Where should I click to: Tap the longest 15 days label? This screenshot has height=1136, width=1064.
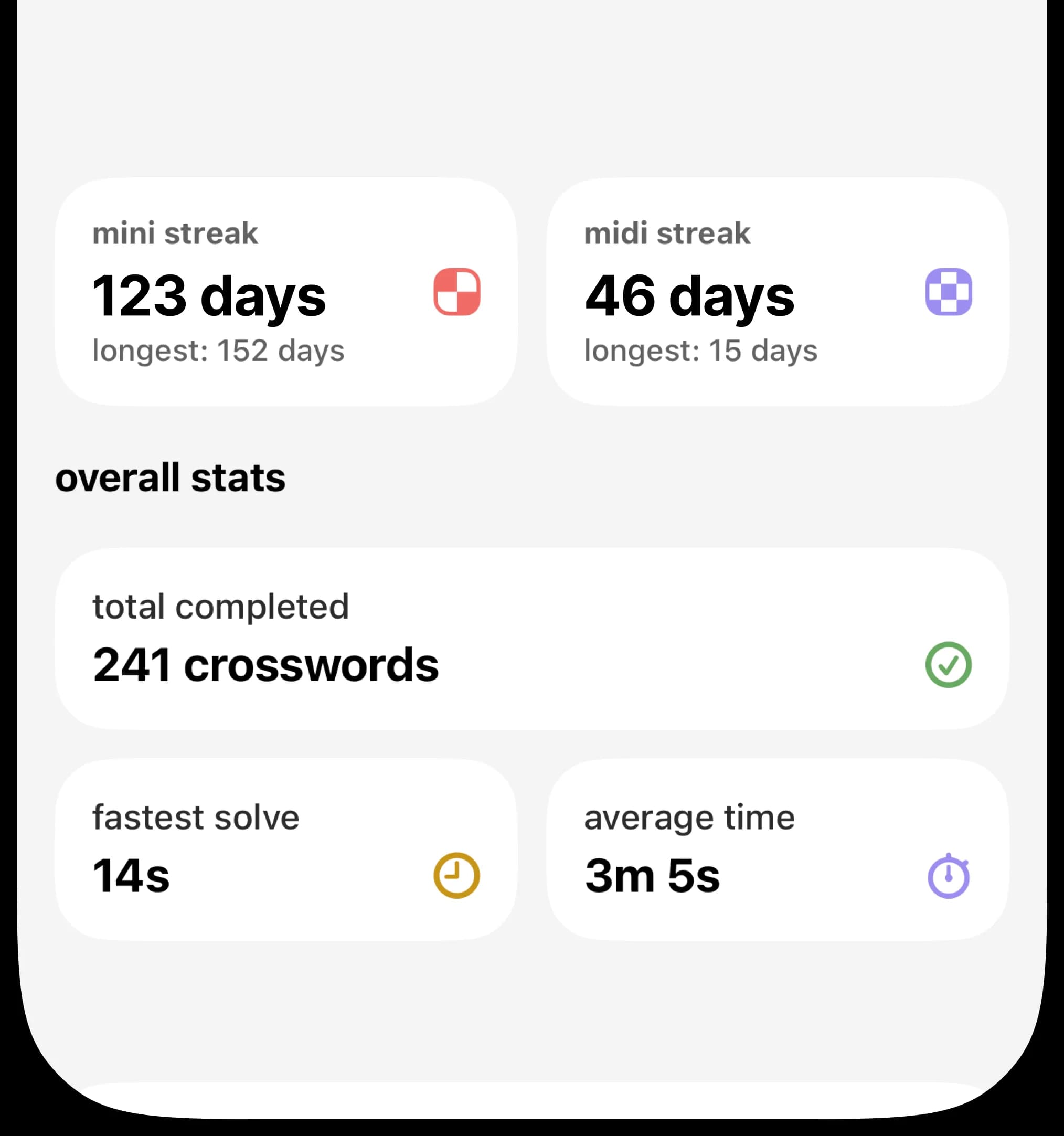coord(700,351)
